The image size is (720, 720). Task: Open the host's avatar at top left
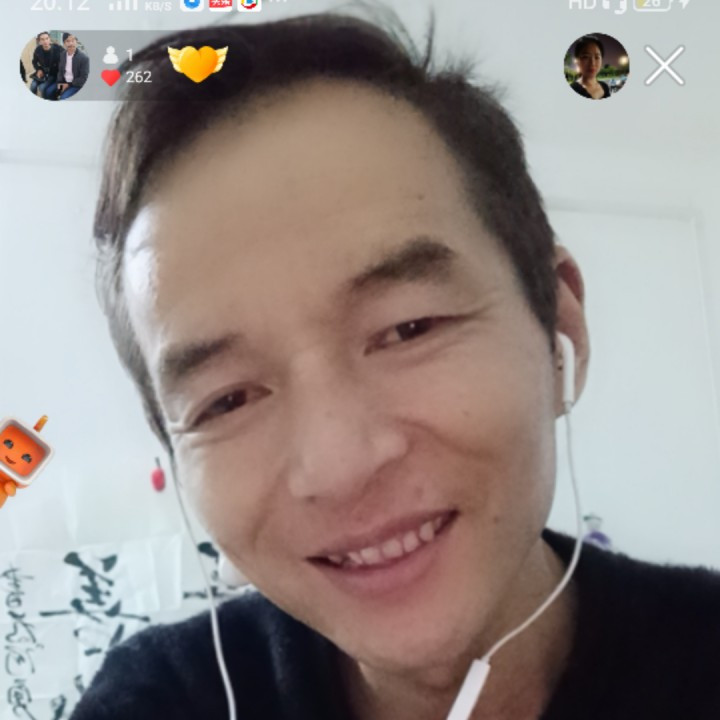point(55,65)
